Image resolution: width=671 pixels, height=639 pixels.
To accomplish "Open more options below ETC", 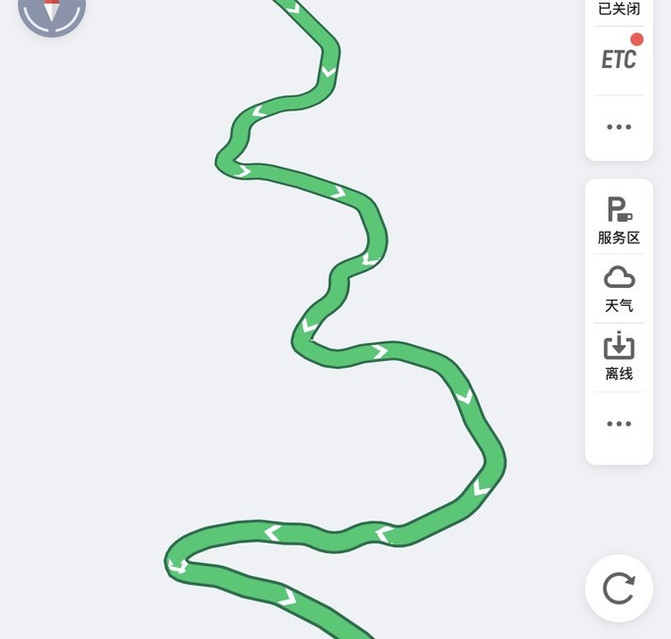I will tap(619, 127).
